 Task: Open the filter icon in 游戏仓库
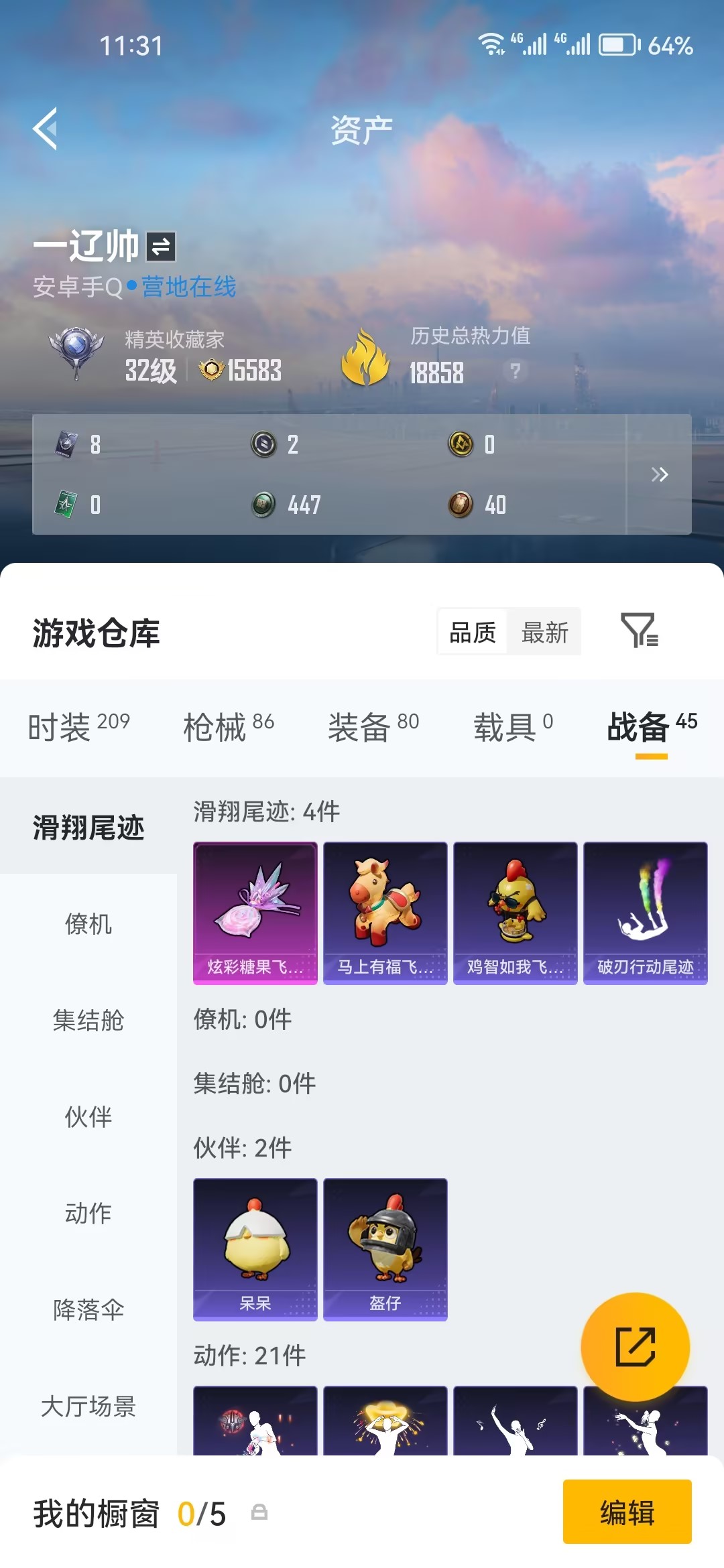(x=639, y=631)
